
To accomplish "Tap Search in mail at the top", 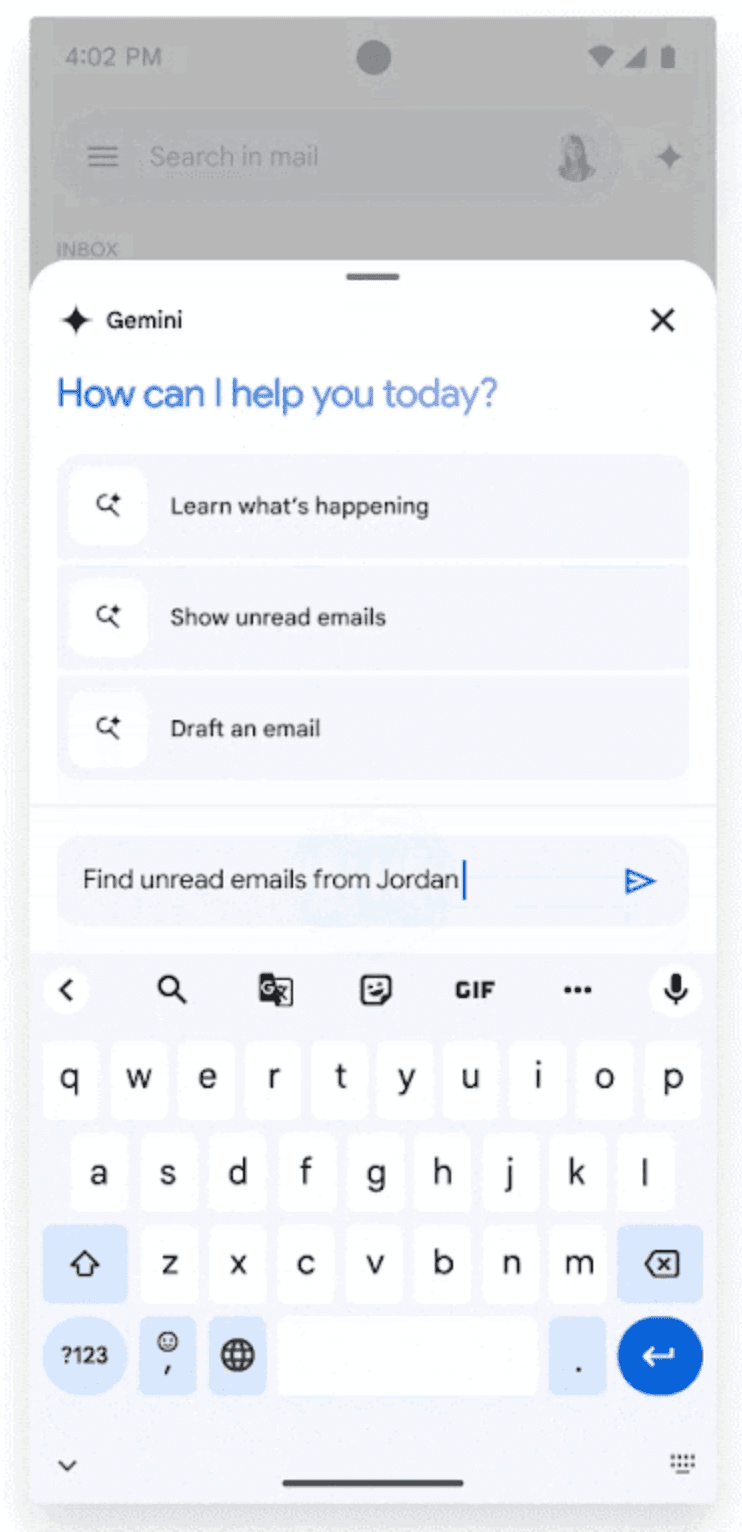I will point(232,156).
